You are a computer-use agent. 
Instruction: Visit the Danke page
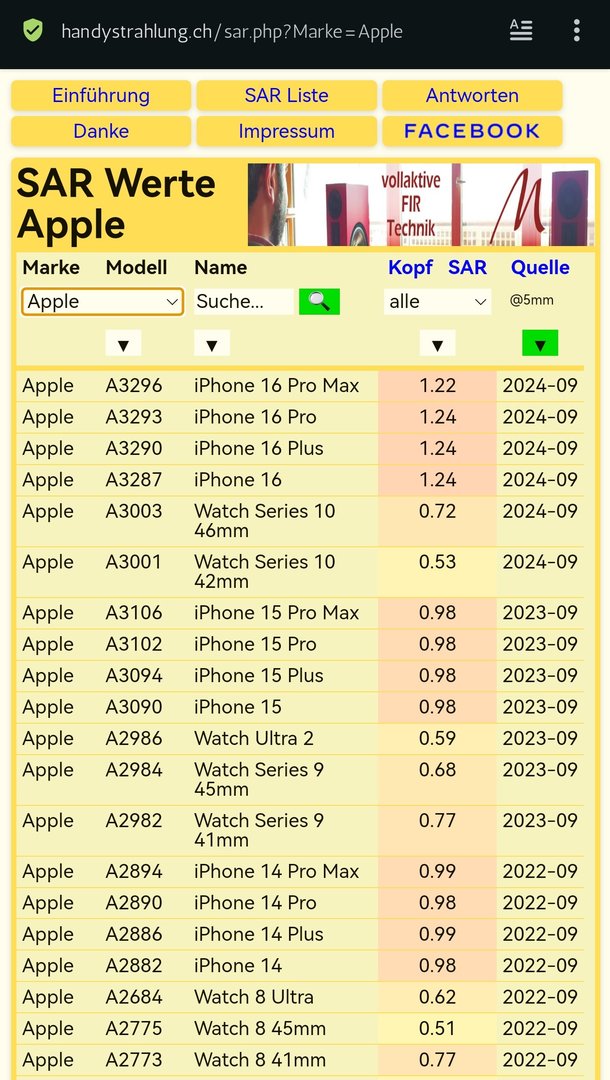[101, 131]
